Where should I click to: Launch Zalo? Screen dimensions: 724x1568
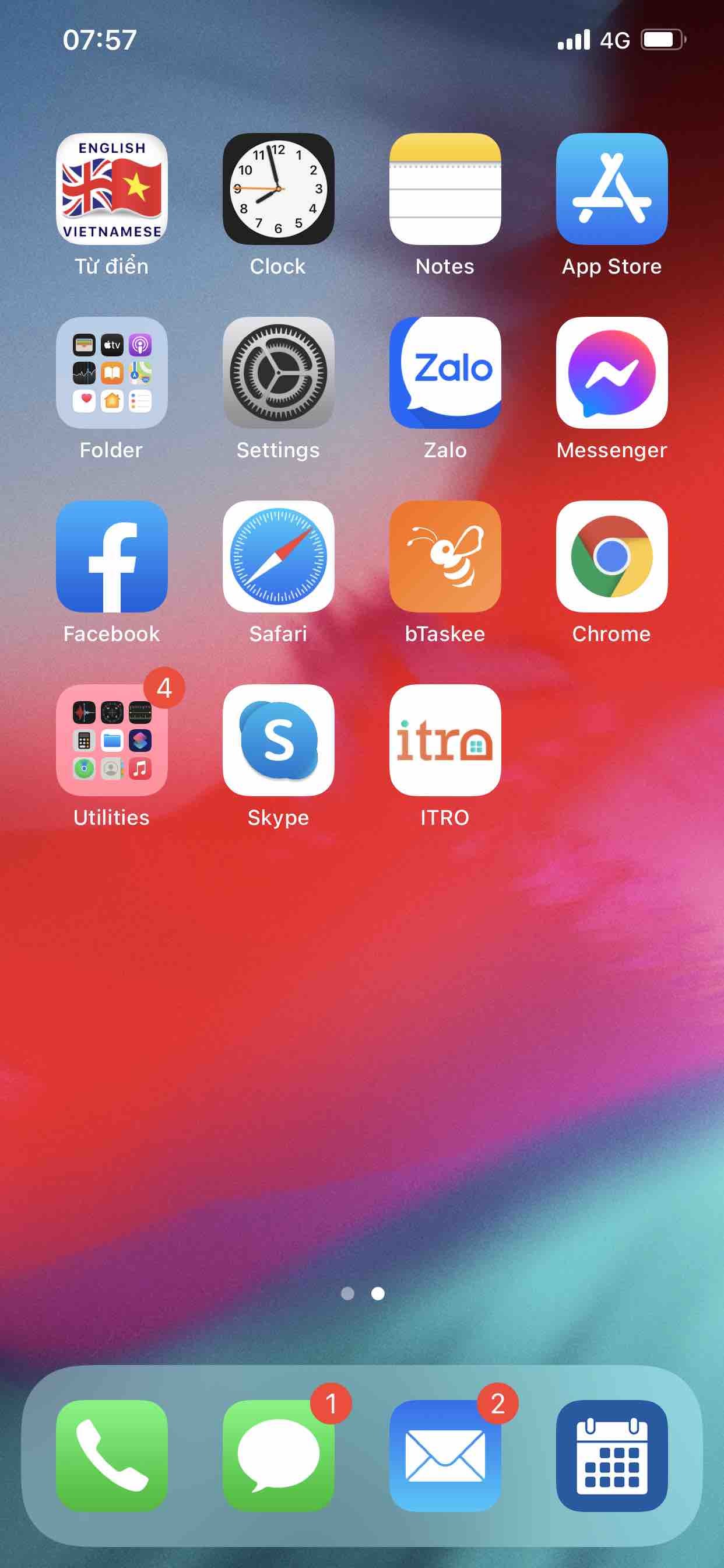tap(445, 373)
